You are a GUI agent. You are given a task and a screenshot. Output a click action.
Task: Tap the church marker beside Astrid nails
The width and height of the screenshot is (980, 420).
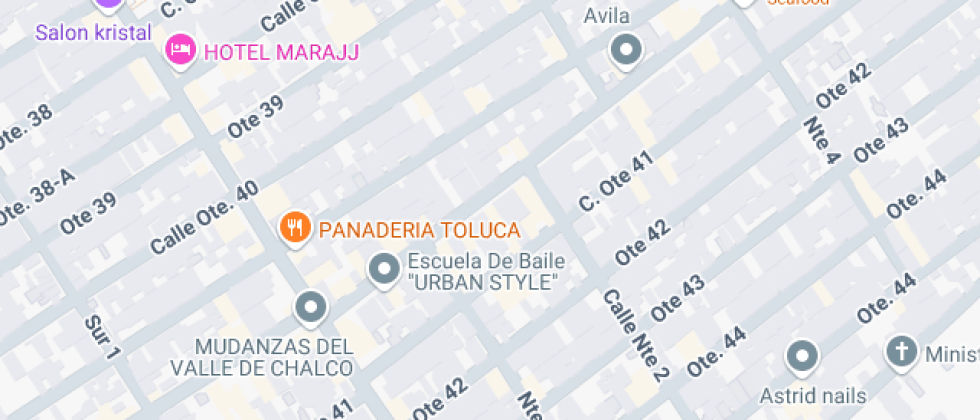tap(901, 352)
